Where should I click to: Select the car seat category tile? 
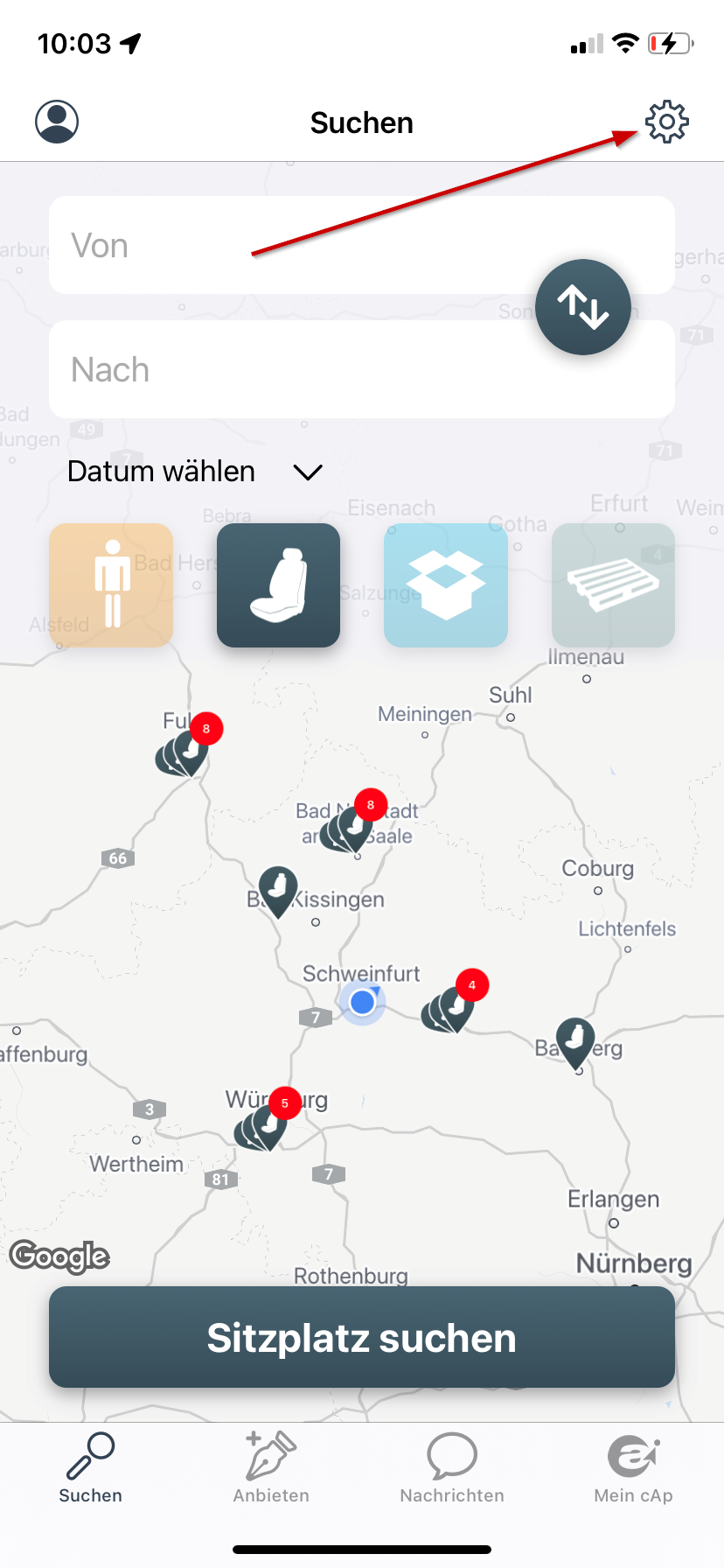[278, 585]
